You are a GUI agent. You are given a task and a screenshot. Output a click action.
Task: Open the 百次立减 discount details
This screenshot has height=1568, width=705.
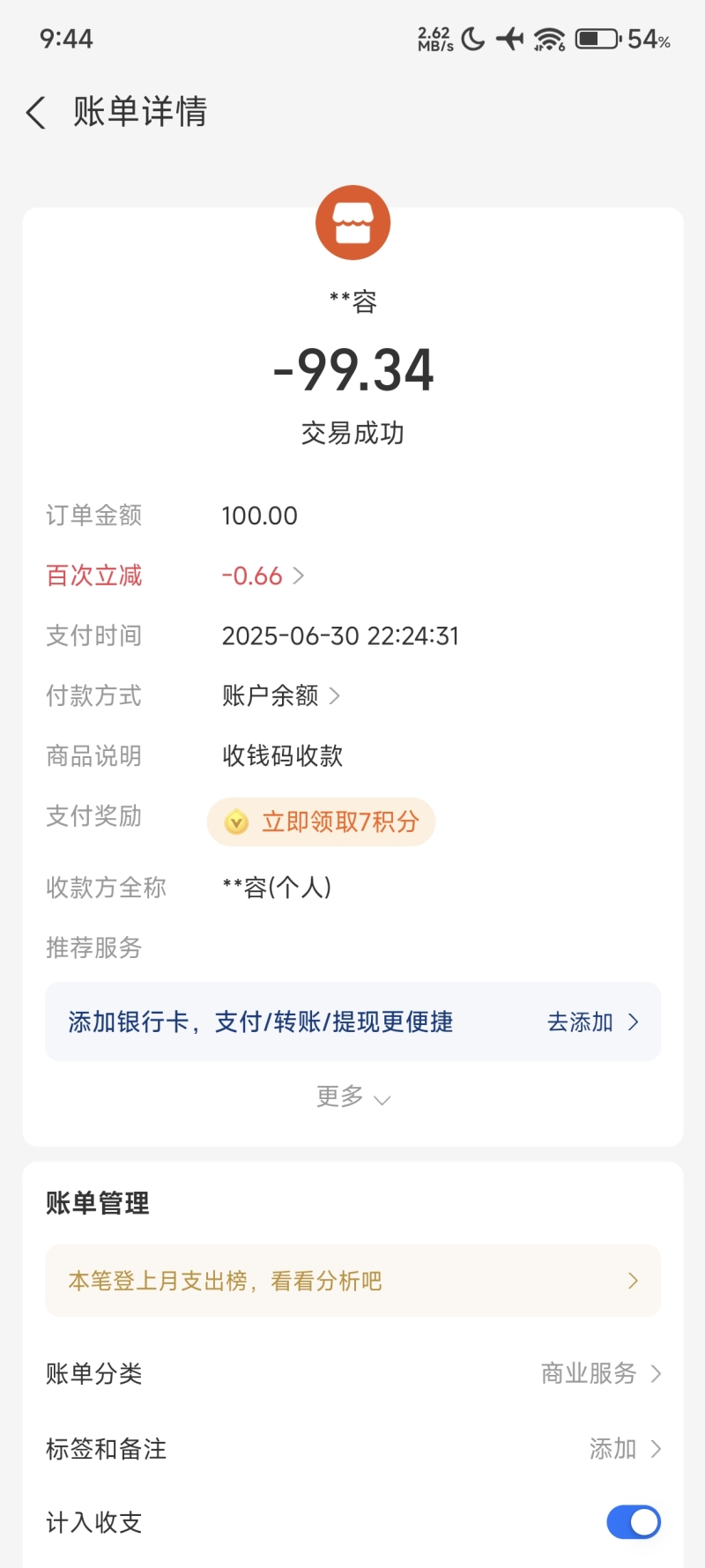(262, 576)
